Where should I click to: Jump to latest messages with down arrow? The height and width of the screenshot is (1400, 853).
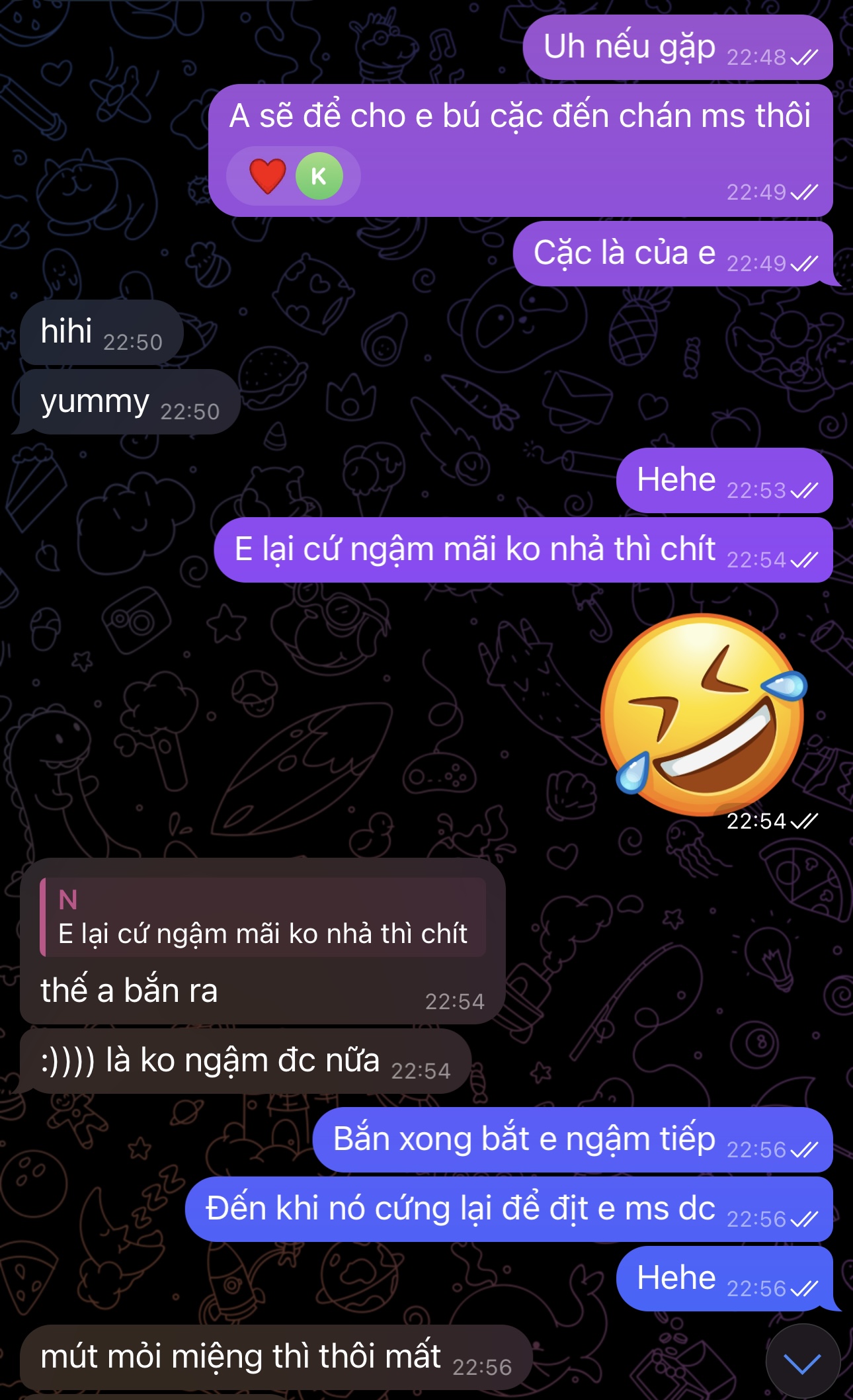[802, 1362]
